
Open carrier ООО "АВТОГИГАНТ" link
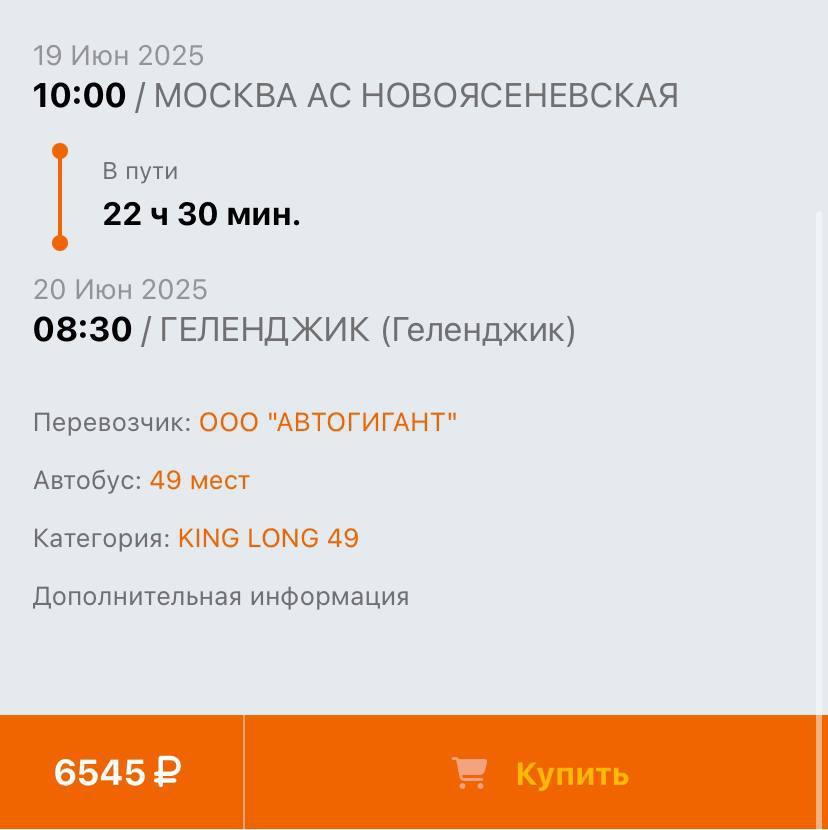coord(327,422)
